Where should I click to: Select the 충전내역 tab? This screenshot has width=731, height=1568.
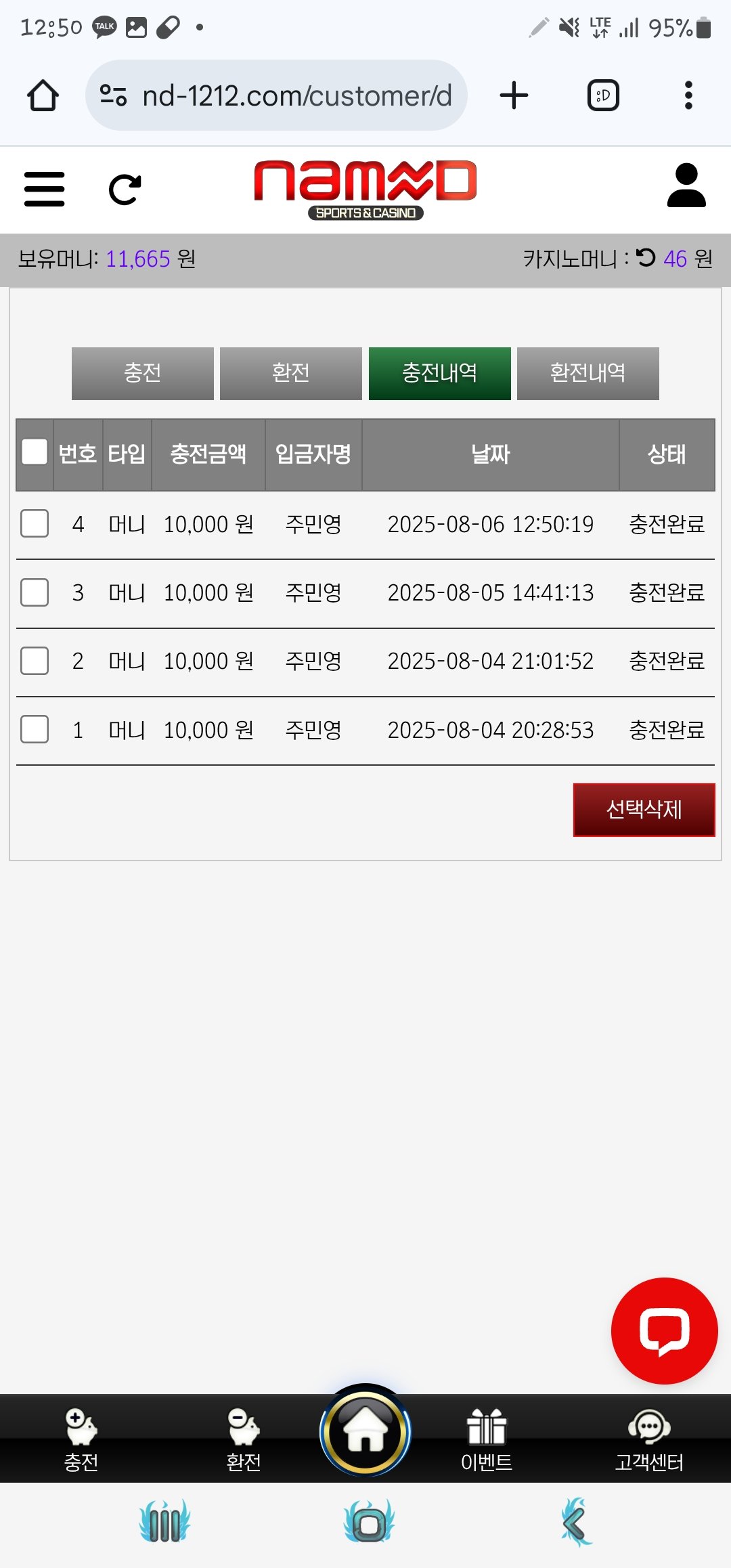click(440, 373)
